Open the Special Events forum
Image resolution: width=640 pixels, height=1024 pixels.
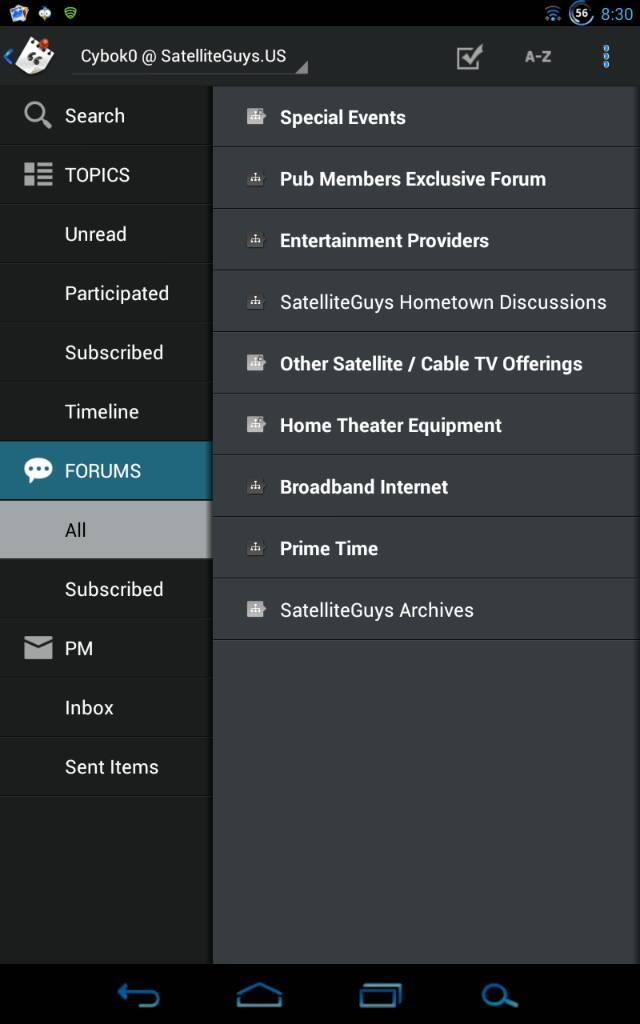426,117
